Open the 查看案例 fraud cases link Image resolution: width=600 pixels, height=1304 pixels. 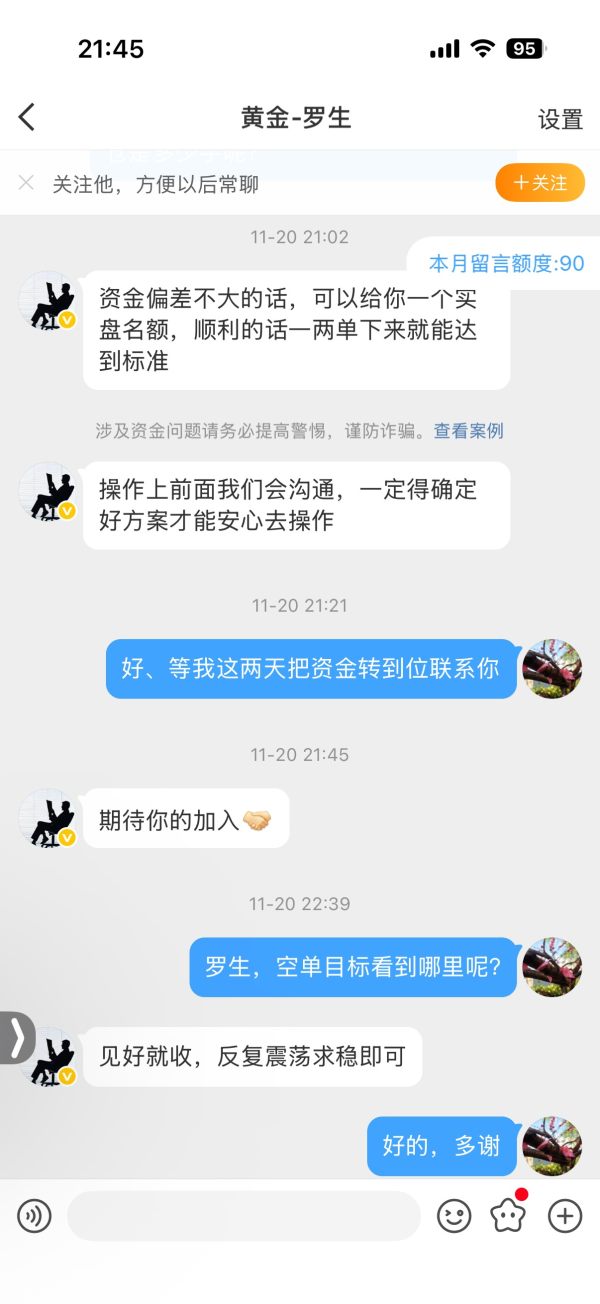point(468,431)
